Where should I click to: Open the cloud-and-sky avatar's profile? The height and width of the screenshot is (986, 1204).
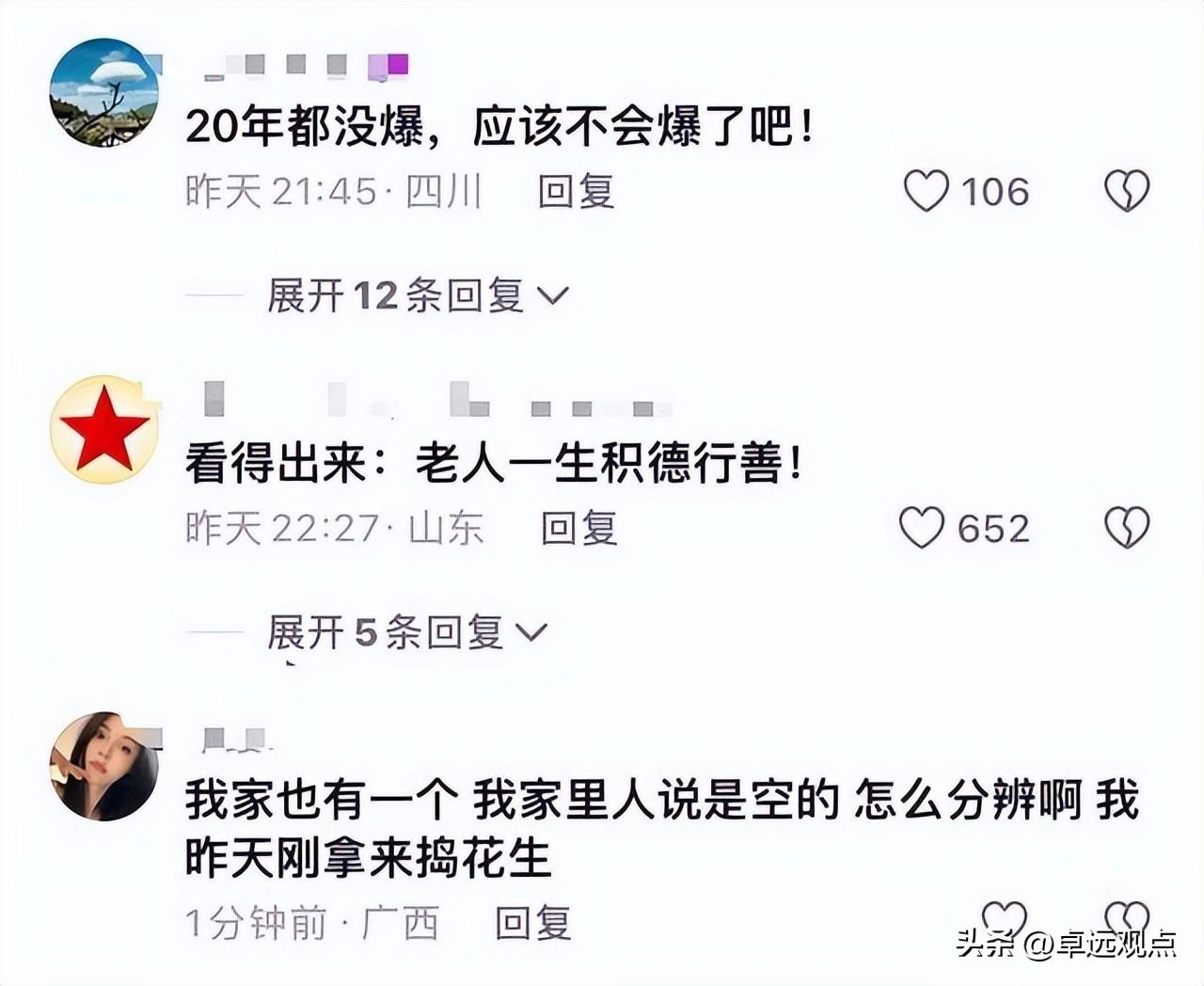tap(103, 92)
